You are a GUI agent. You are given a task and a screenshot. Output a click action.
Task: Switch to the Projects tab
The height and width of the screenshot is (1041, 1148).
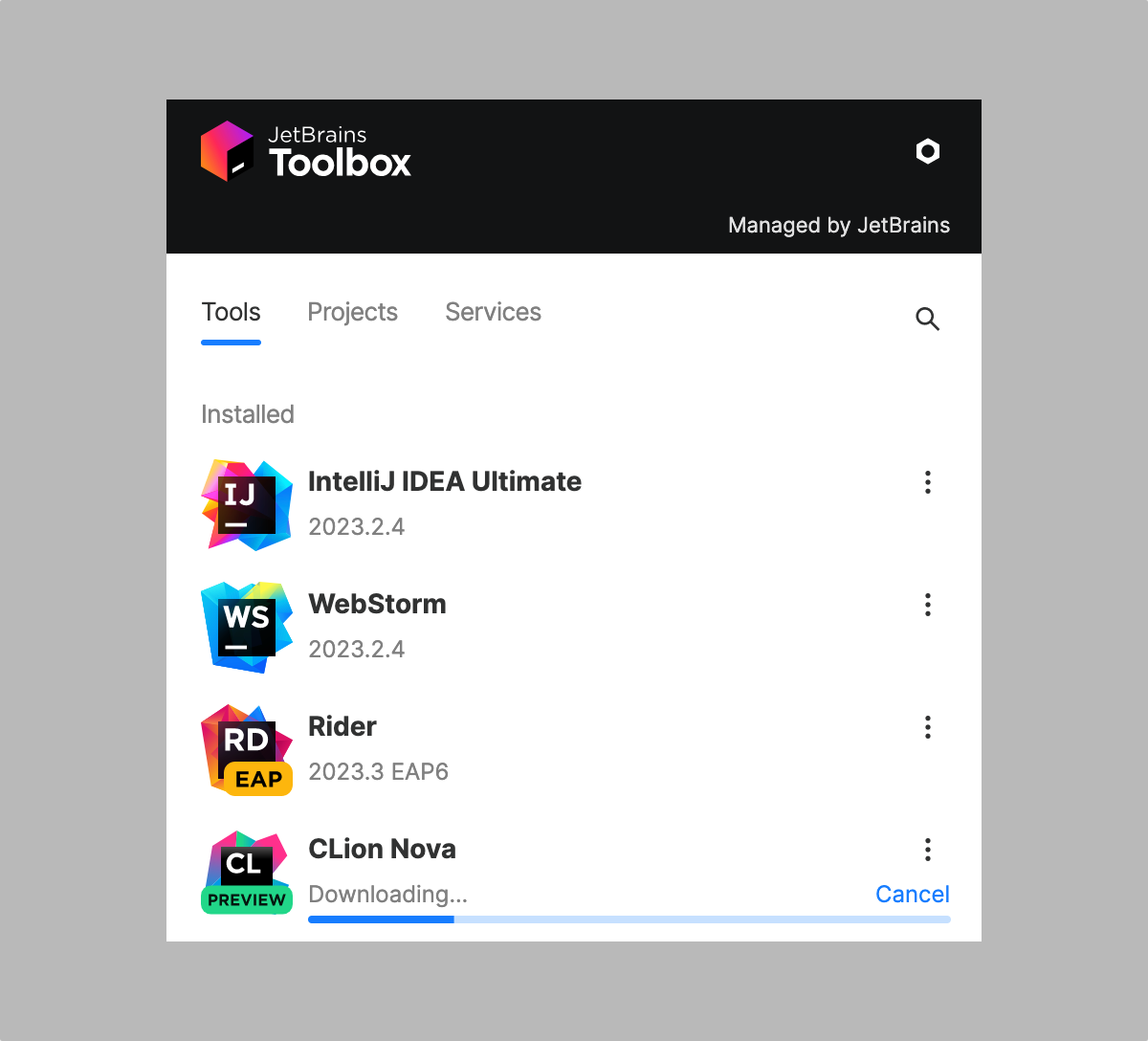pos(352,312)
